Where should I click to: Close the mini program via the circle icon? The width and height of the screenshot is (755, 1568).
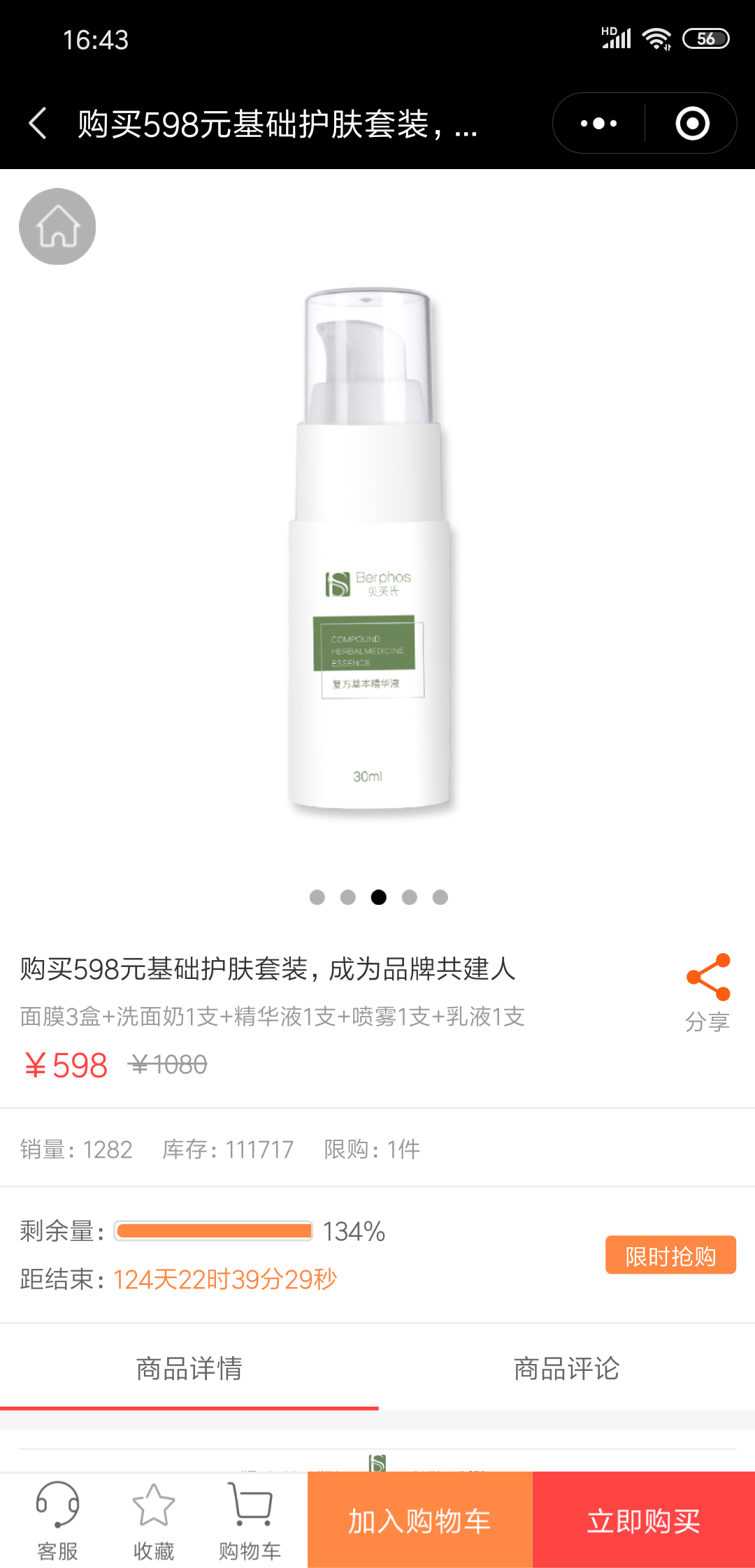(692, 124)
